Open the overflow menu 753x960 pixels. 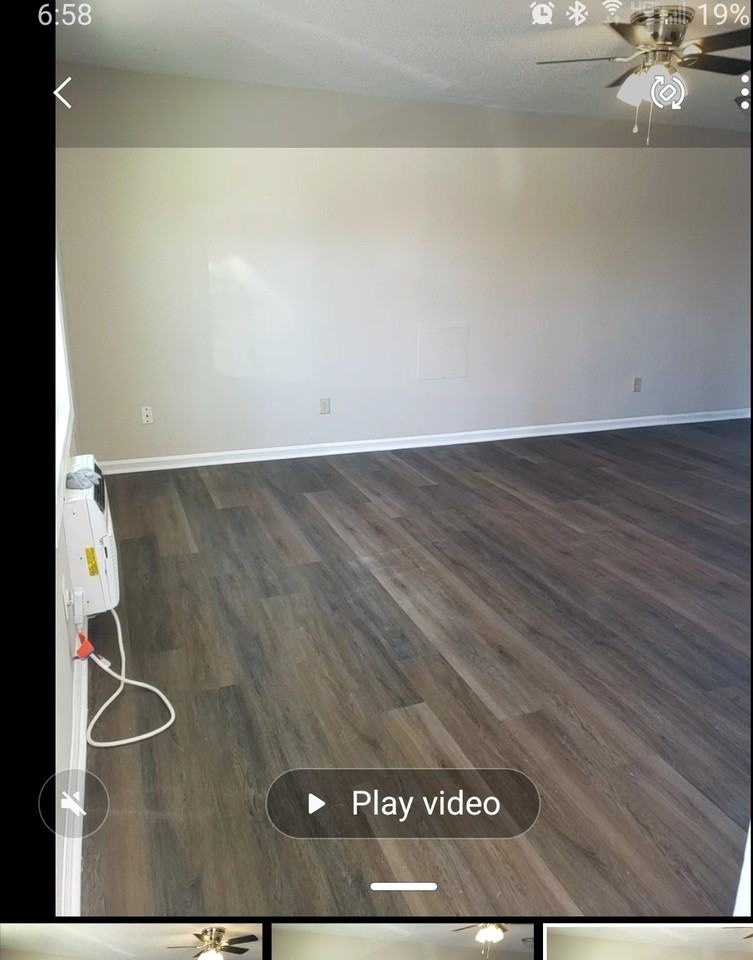[745, 91]
